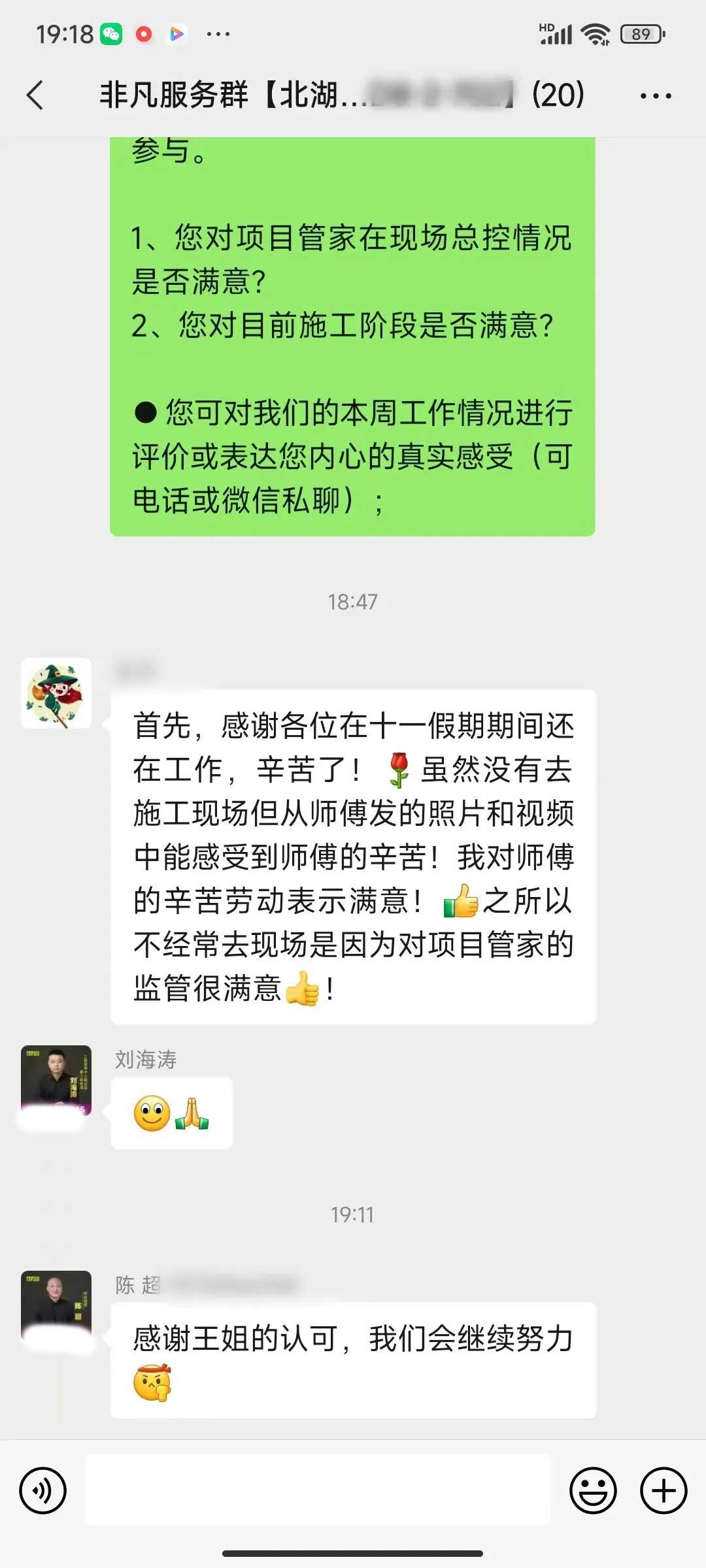Open the witch cartoon avatar profile
The image size is (706, 1568).
tap(56, 693)
